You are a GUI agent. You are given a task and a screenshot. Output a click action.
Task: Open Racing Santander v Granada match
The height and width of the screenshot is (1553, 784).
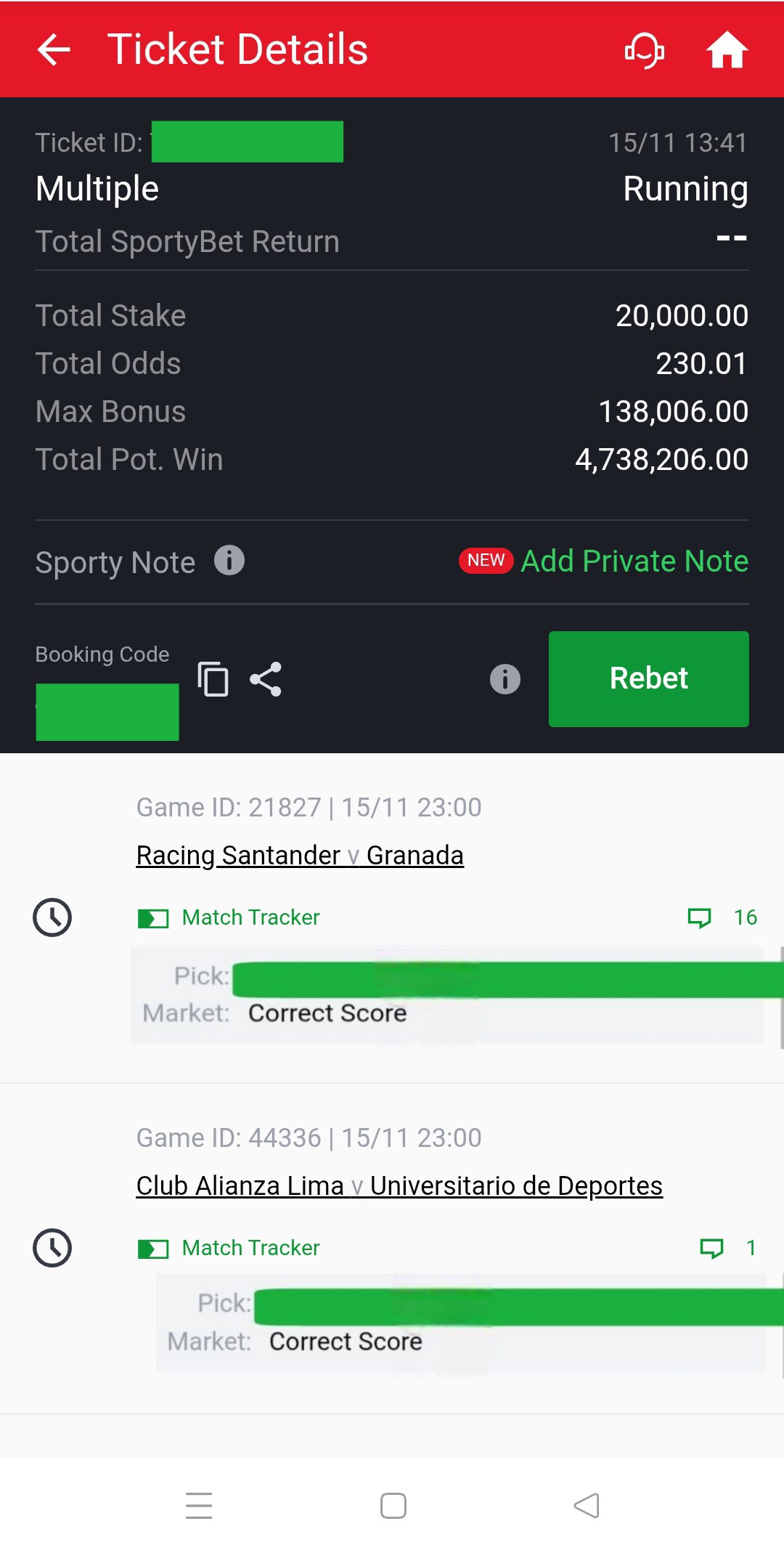click(299, 855)
